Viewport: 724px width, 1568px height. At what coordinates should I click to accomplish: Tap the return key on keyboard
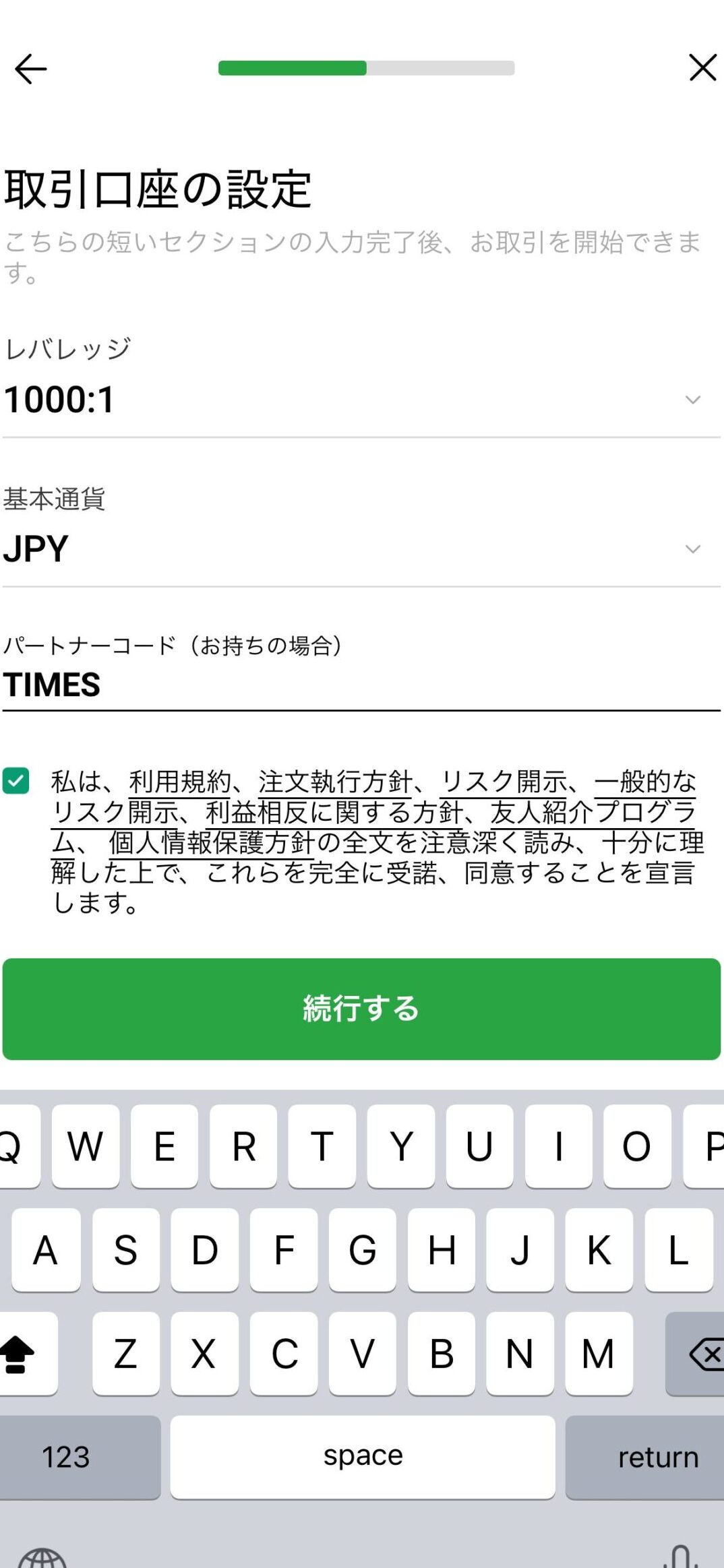click(x=647, y=1457)
